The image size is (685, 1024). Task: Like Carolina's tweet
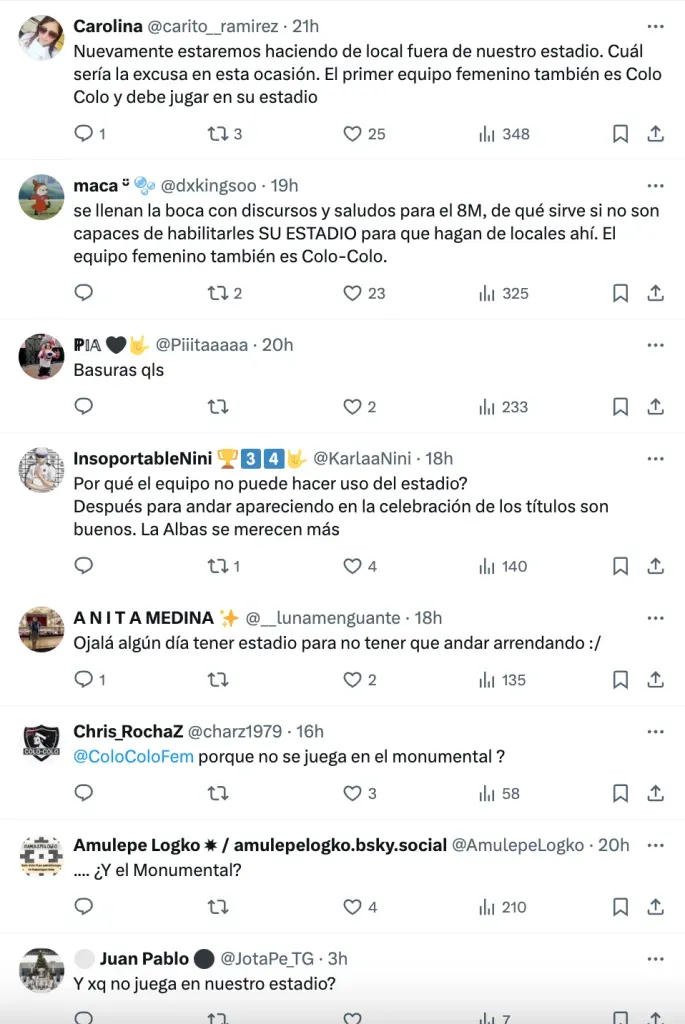pos(352,134)
